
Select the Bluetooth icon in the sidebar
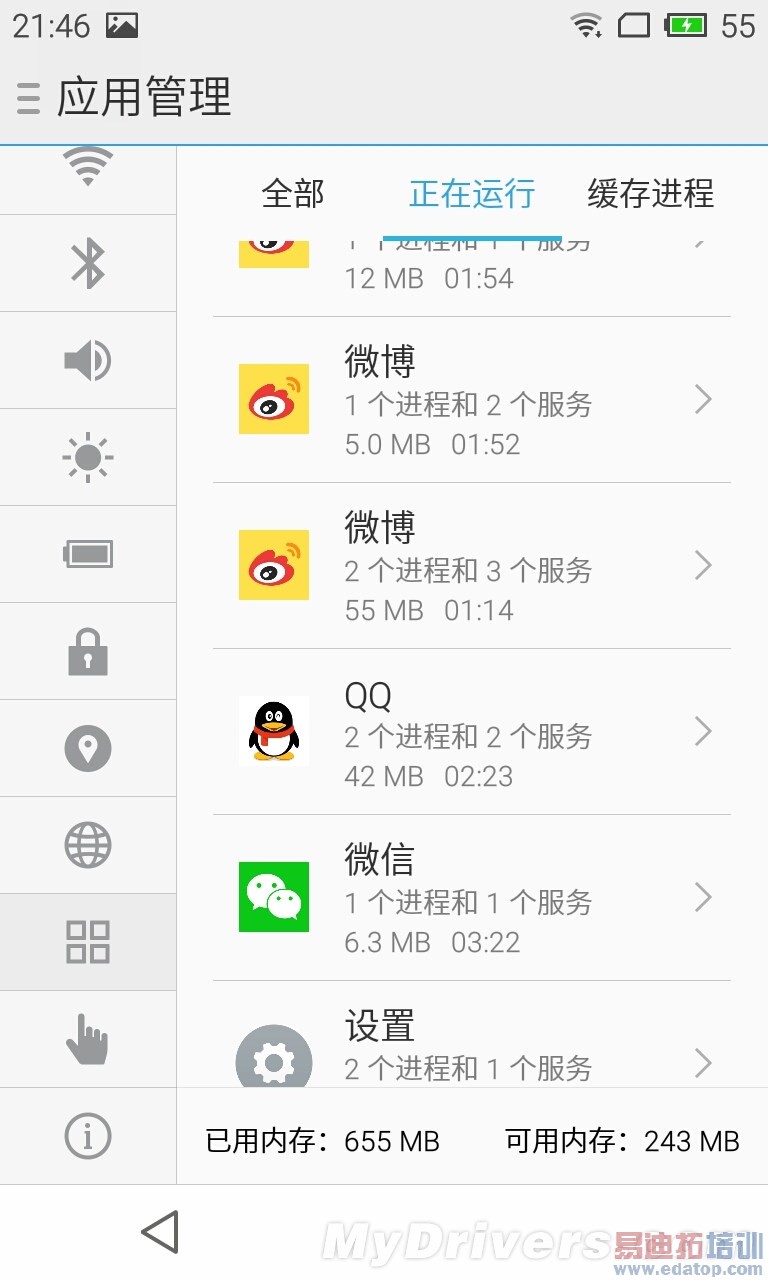[x=88, y=263]
